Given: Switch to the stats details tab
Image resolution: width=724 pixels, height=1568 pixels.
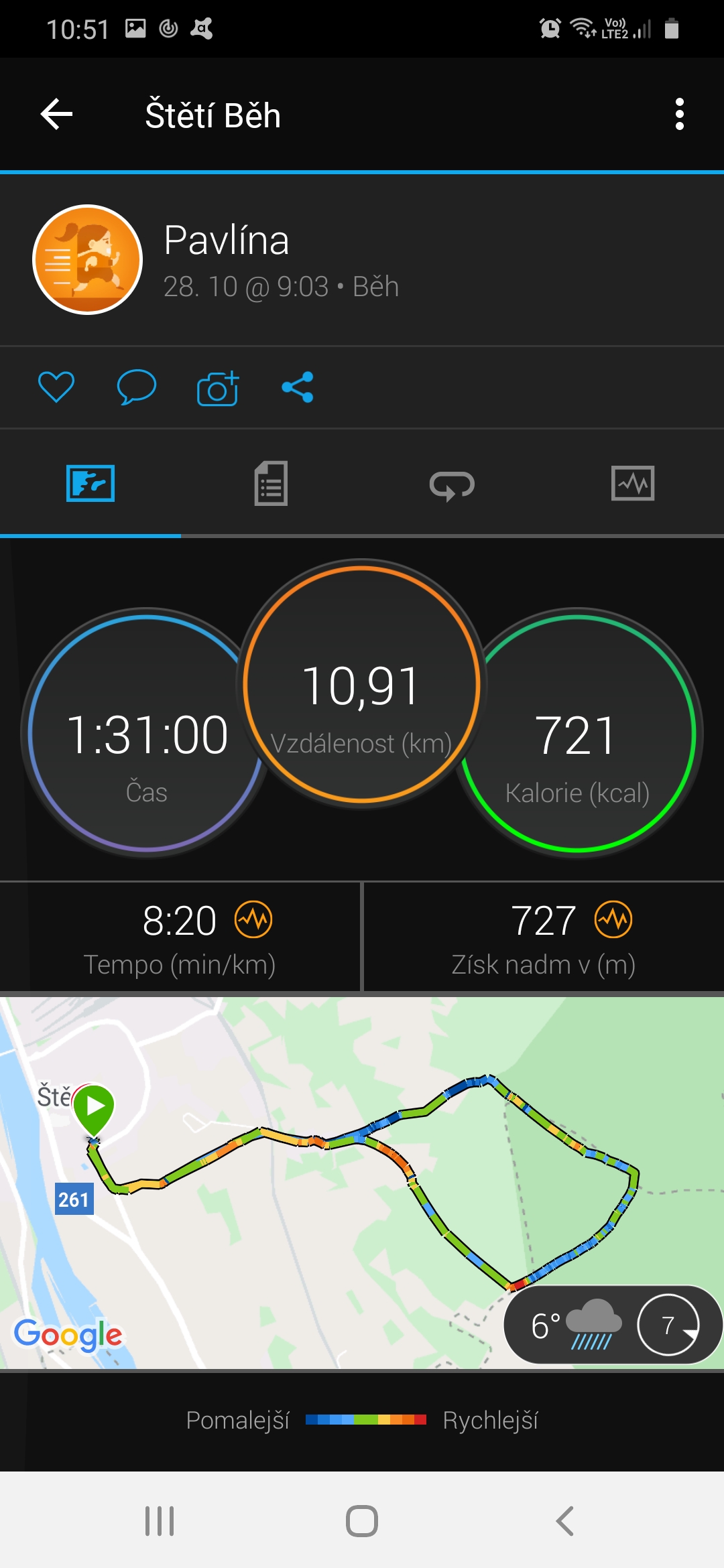Looking at the screenshot, I should (x=271, y=483).
